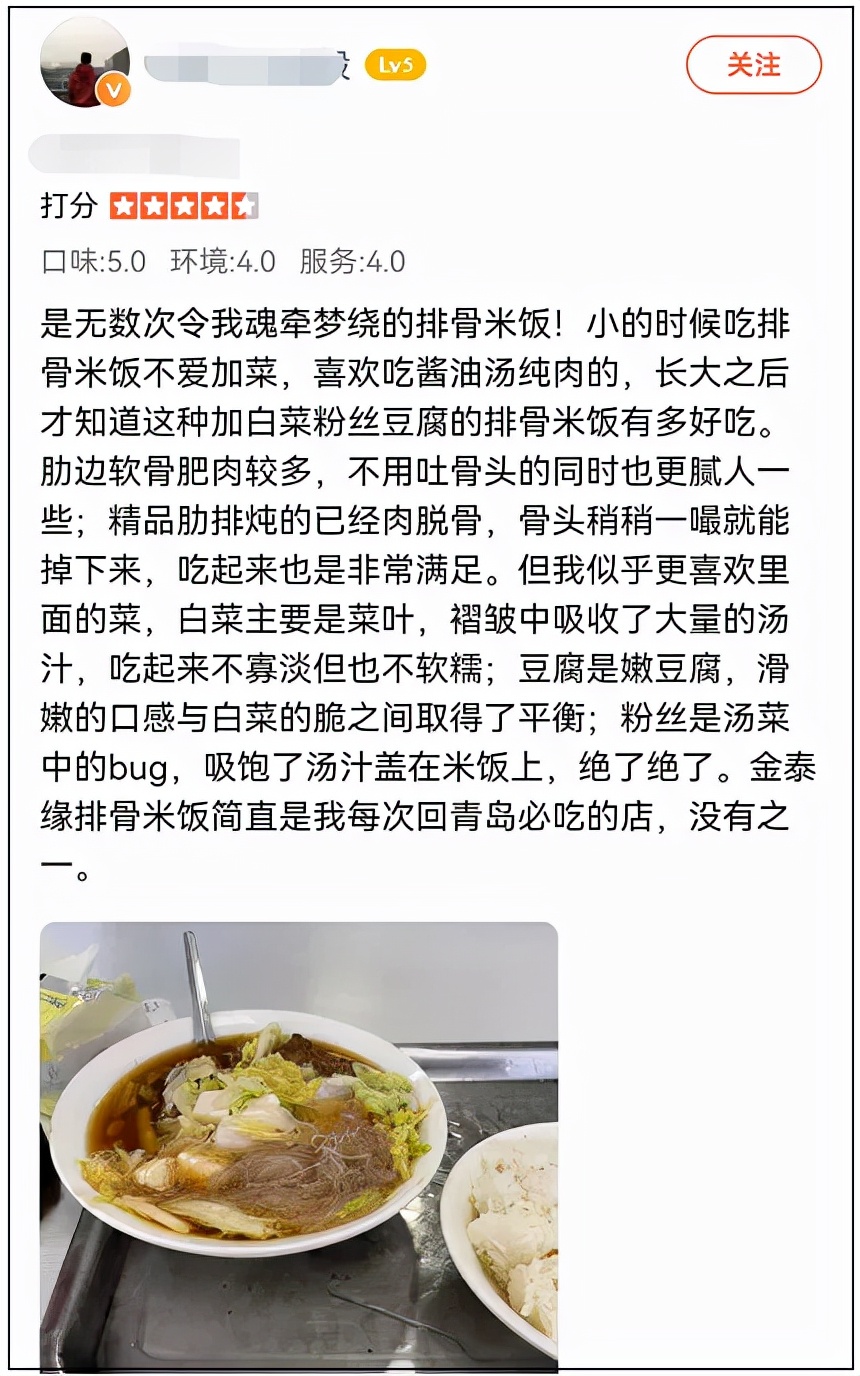Select the Lv5 level badge icon

395,62
